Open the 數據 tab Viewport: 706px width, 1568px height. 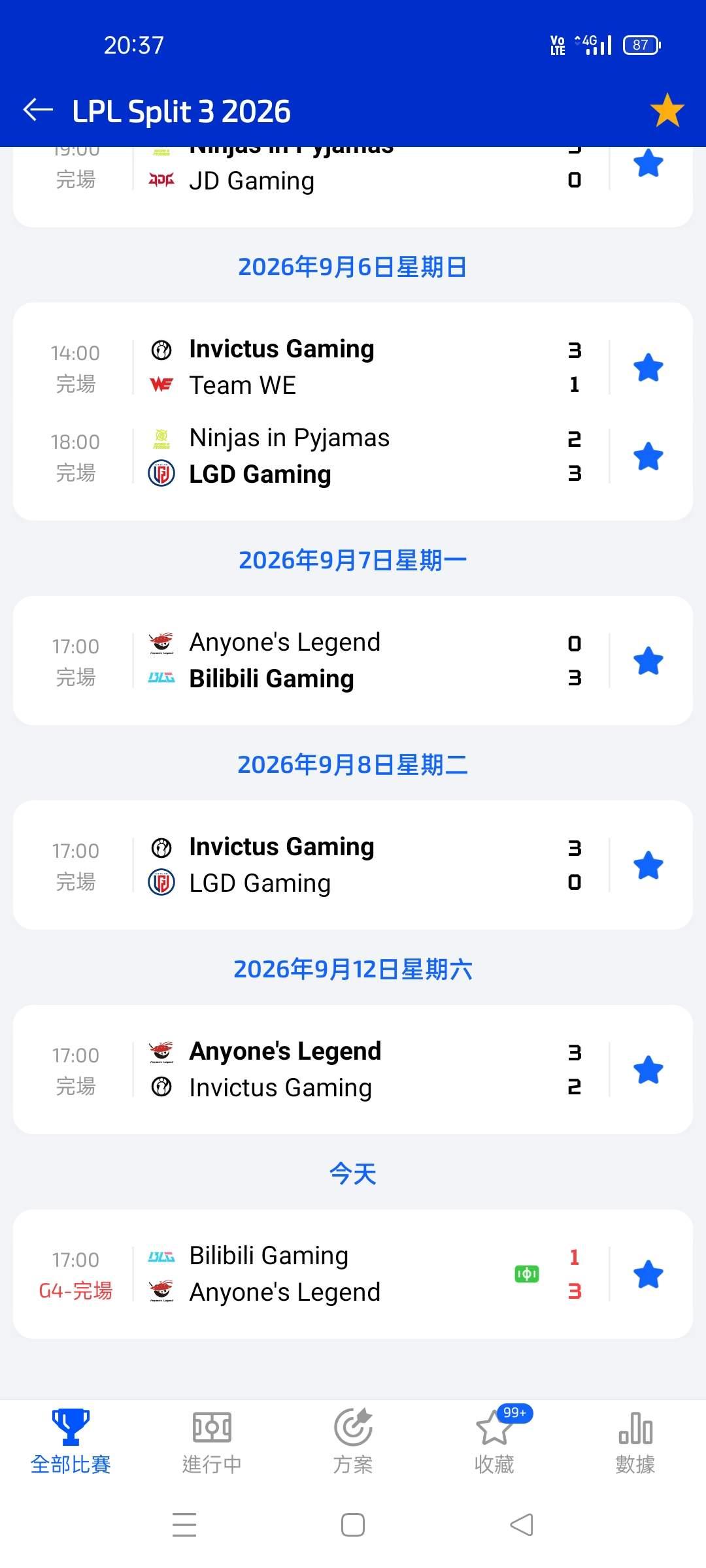point(635,1441)
